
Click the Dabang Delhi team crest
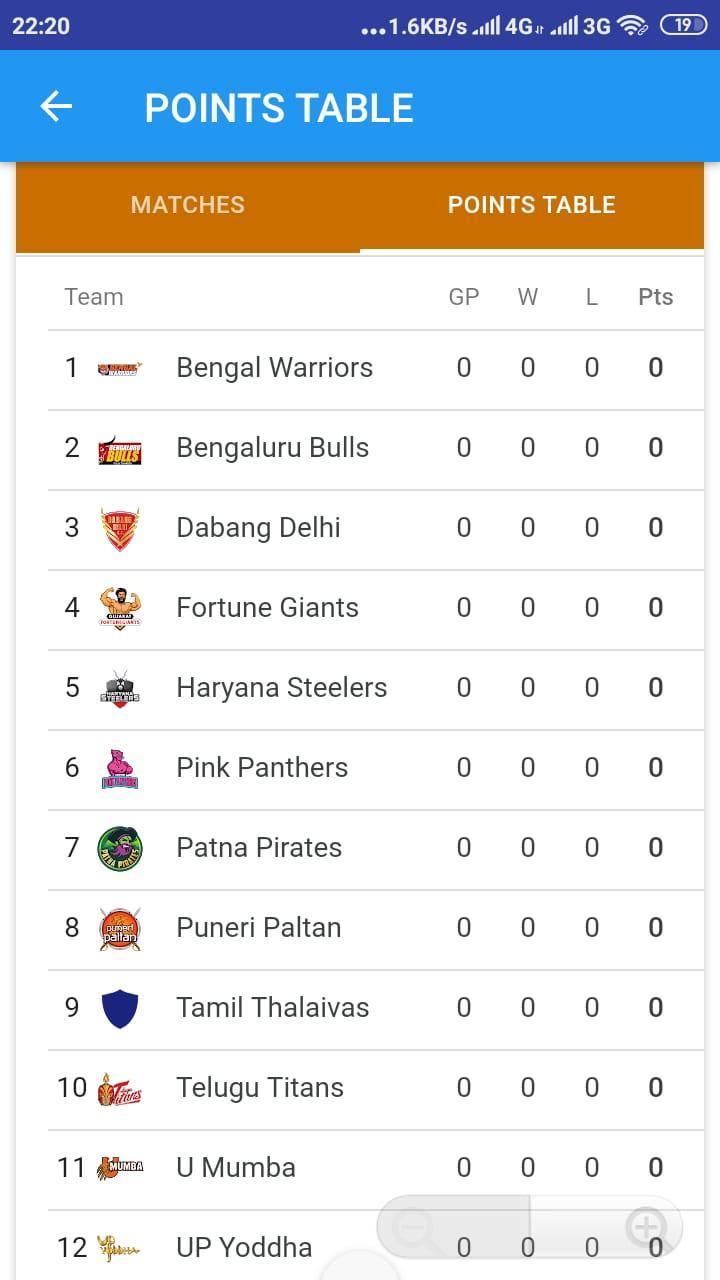pos(119,527)
